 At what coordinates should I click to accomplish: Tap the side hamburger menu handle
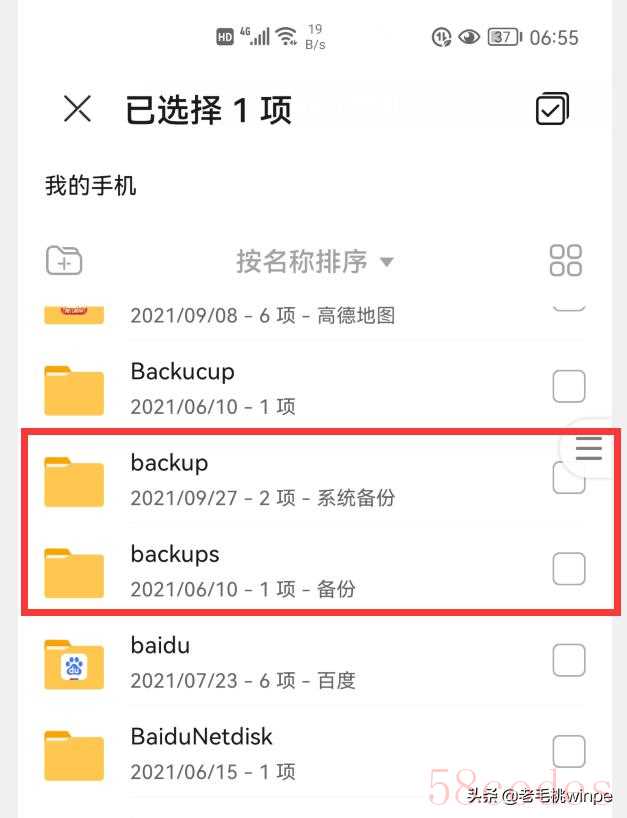click(589, 449)
